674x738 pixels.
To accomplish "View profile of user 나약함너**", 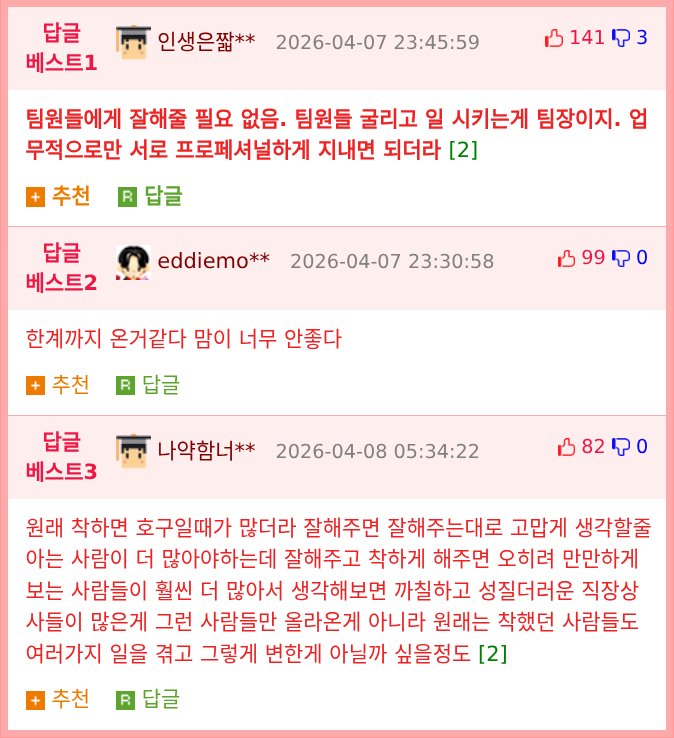I will [x=205, y=449].
